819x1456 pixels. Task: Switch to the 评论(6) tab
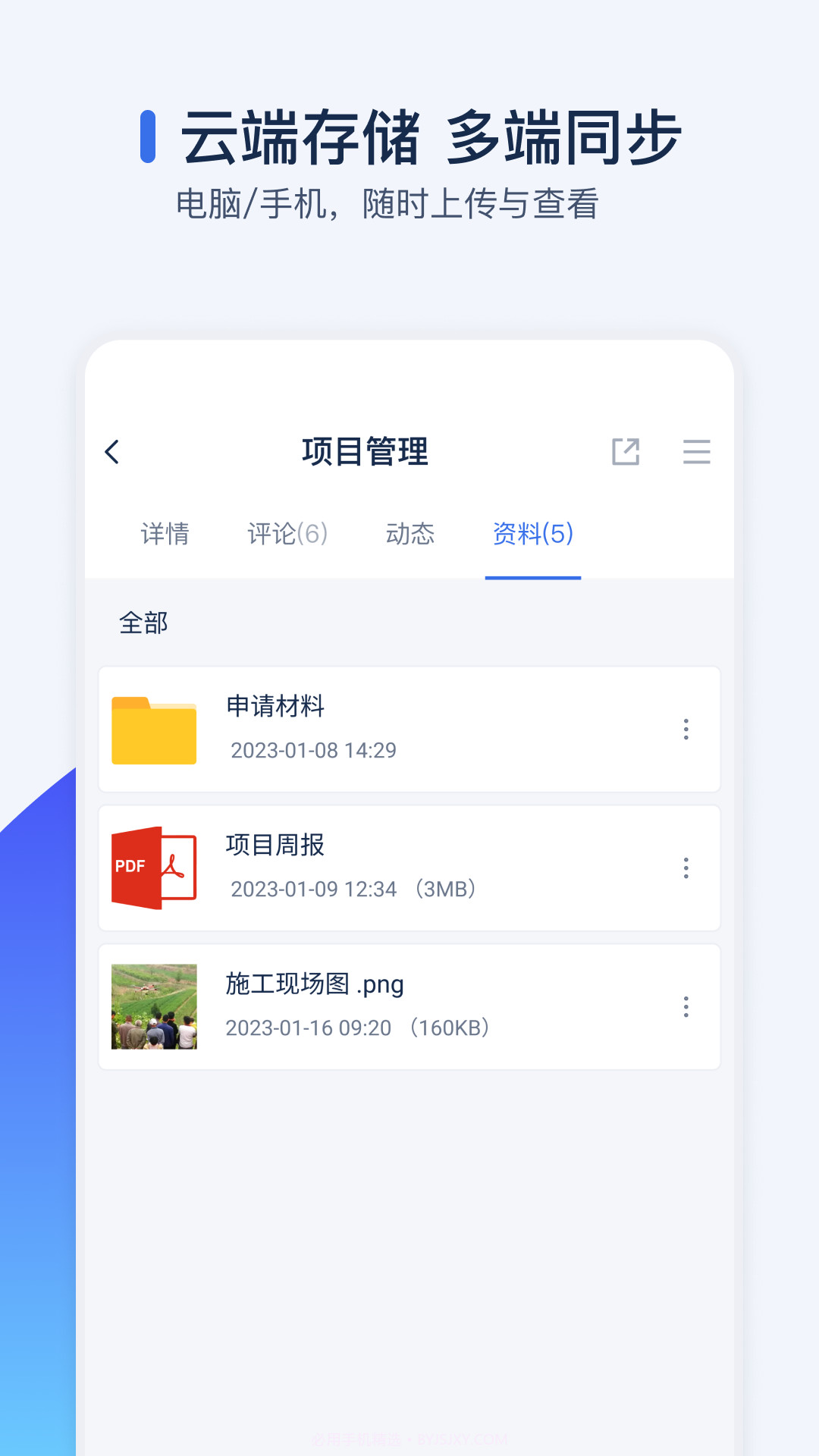tap(287, 535)
